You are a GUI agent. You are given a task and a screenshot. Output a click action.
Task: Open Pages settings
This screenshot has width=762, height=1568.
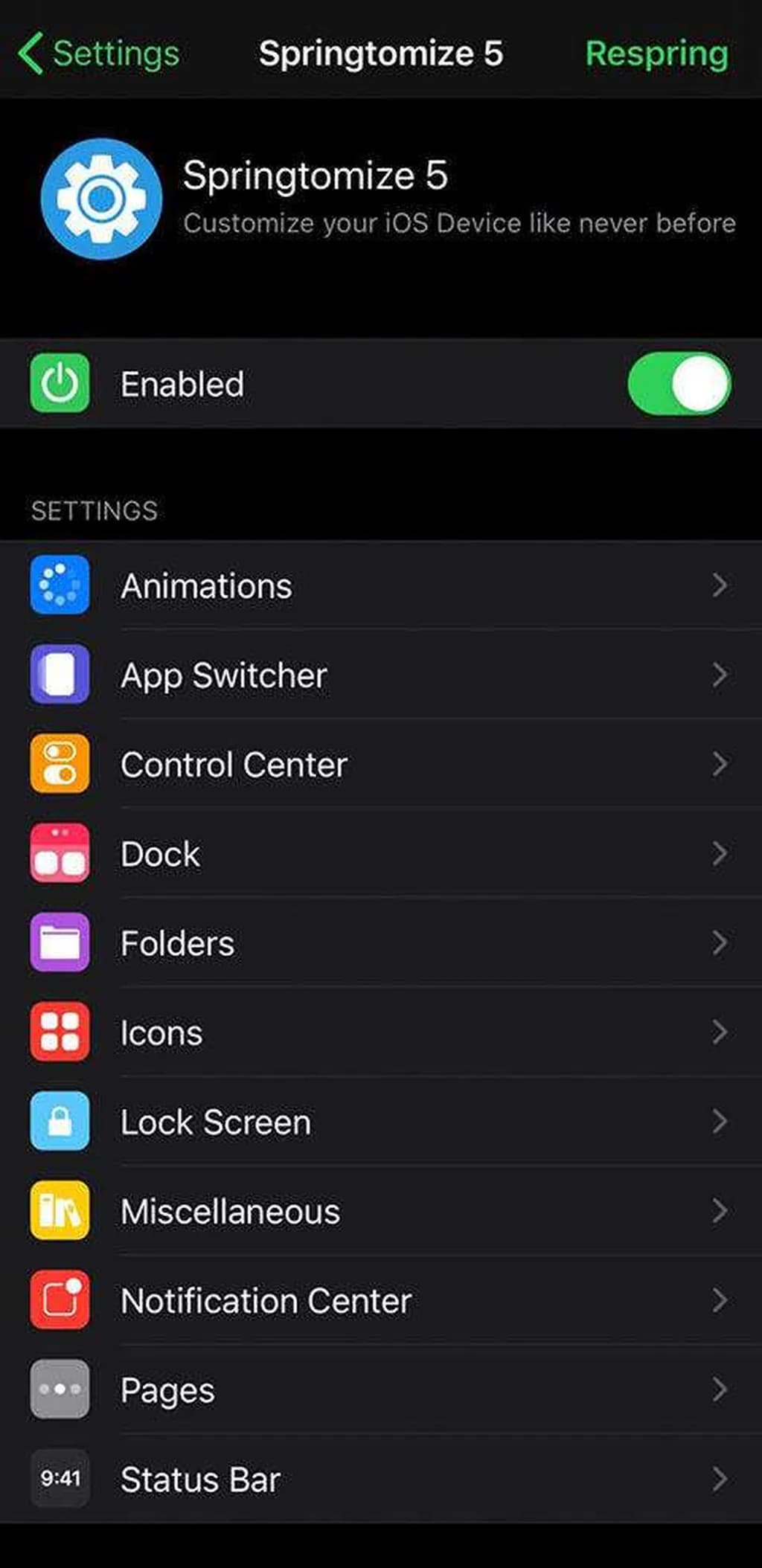[x=381, y=1389]
